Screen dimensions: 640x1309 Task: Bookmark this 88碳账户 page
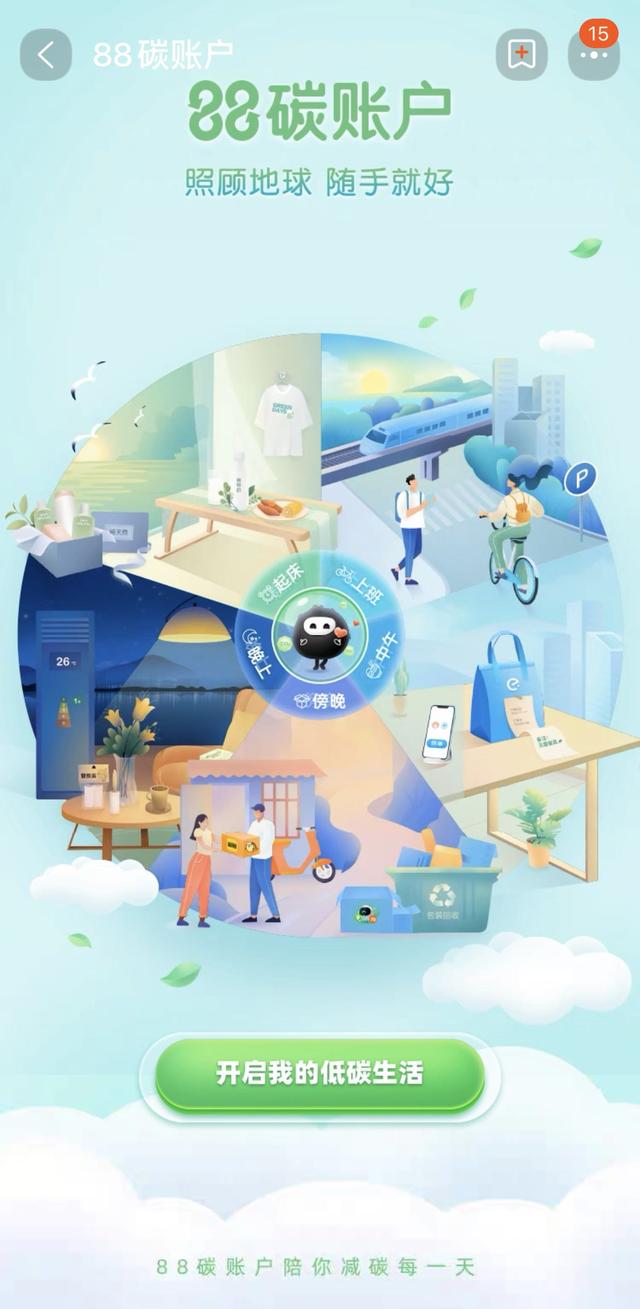click(522, 55)
